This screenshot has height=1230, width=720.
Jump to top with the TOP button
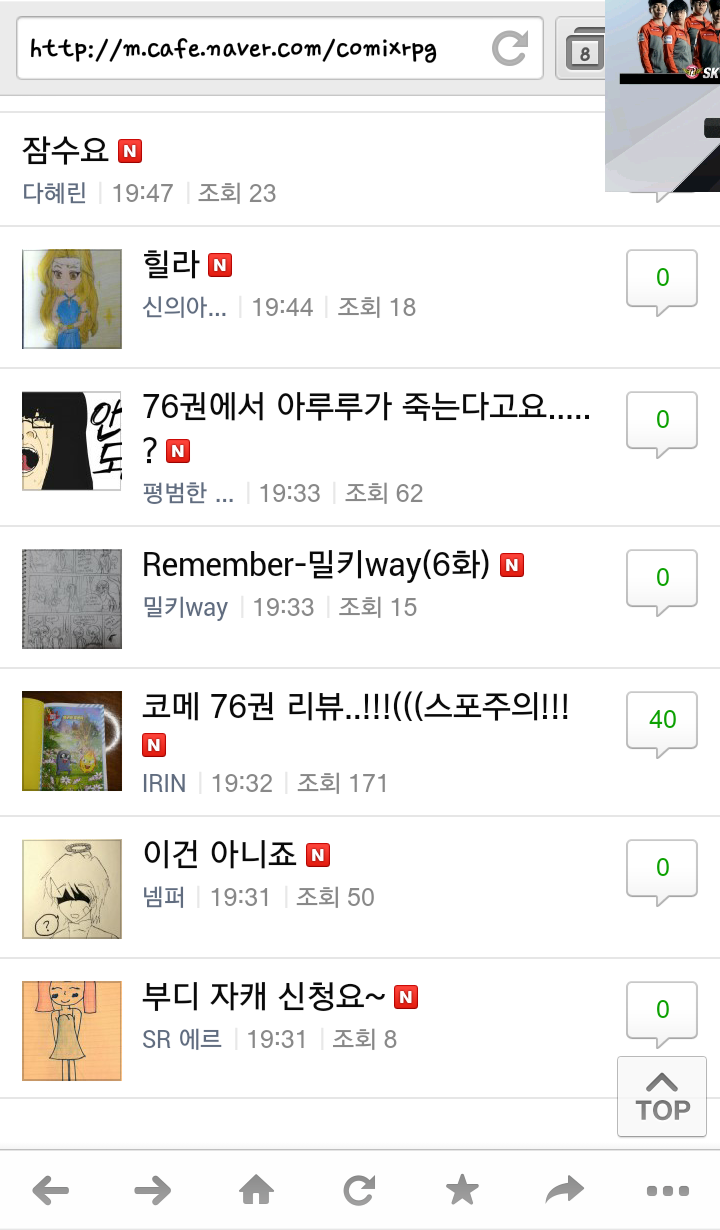662,1096
